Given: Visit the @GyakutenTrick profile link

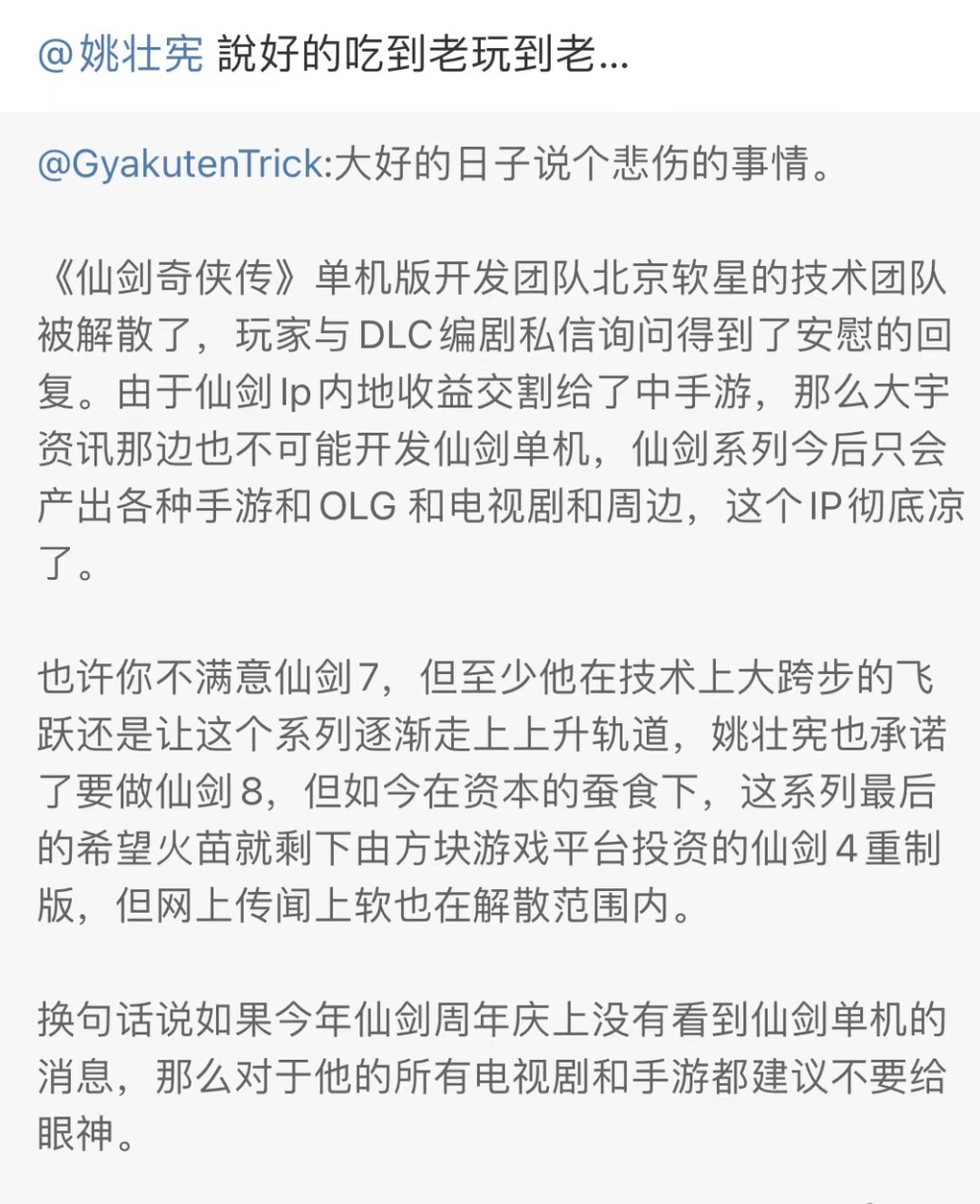Looking at the screenshot, I should (180, 164).
